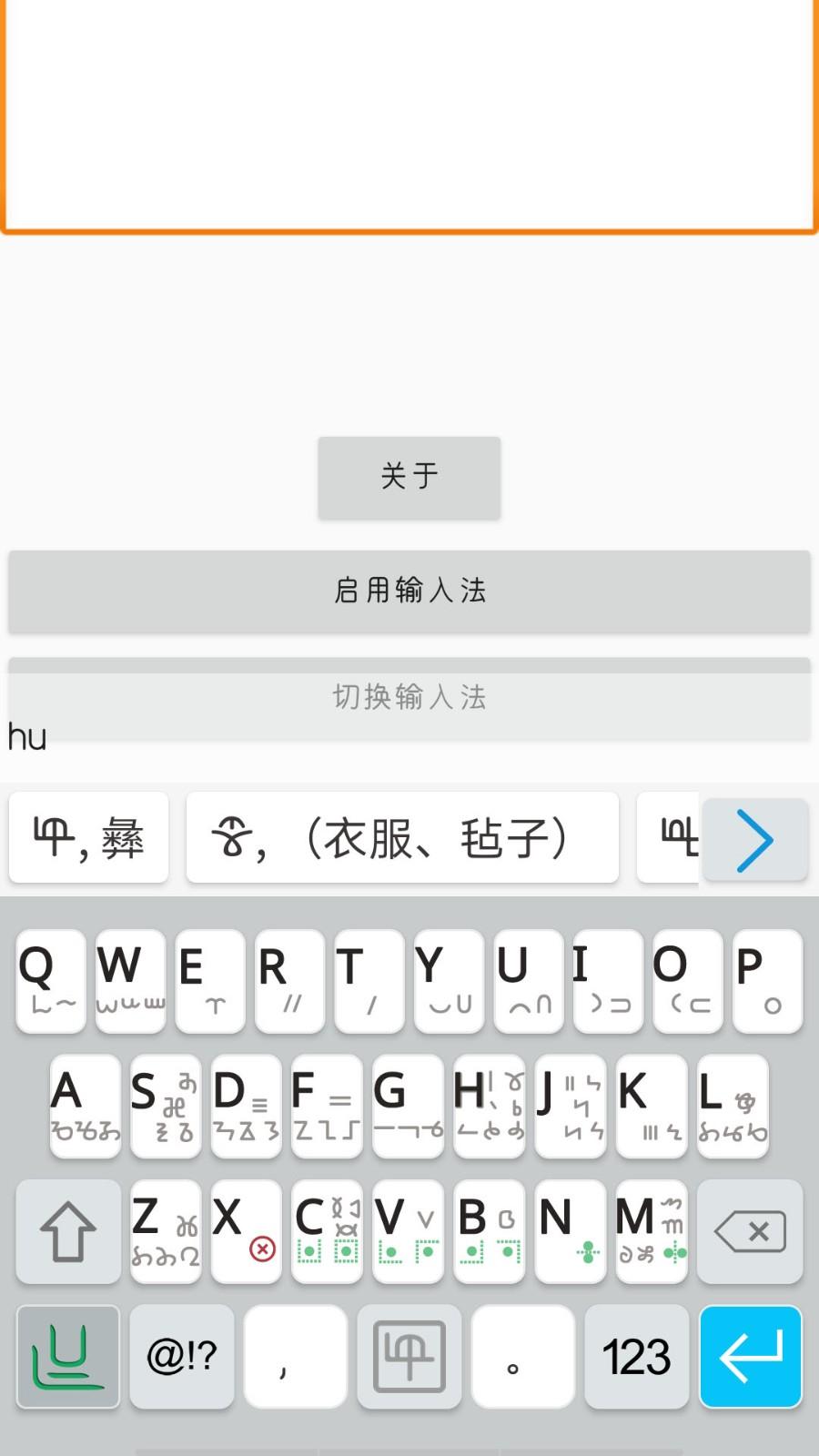Tap the boxed Yi-character key beside the comma key
This screenshot has width=819, height=1456.
coord(409,1357)
